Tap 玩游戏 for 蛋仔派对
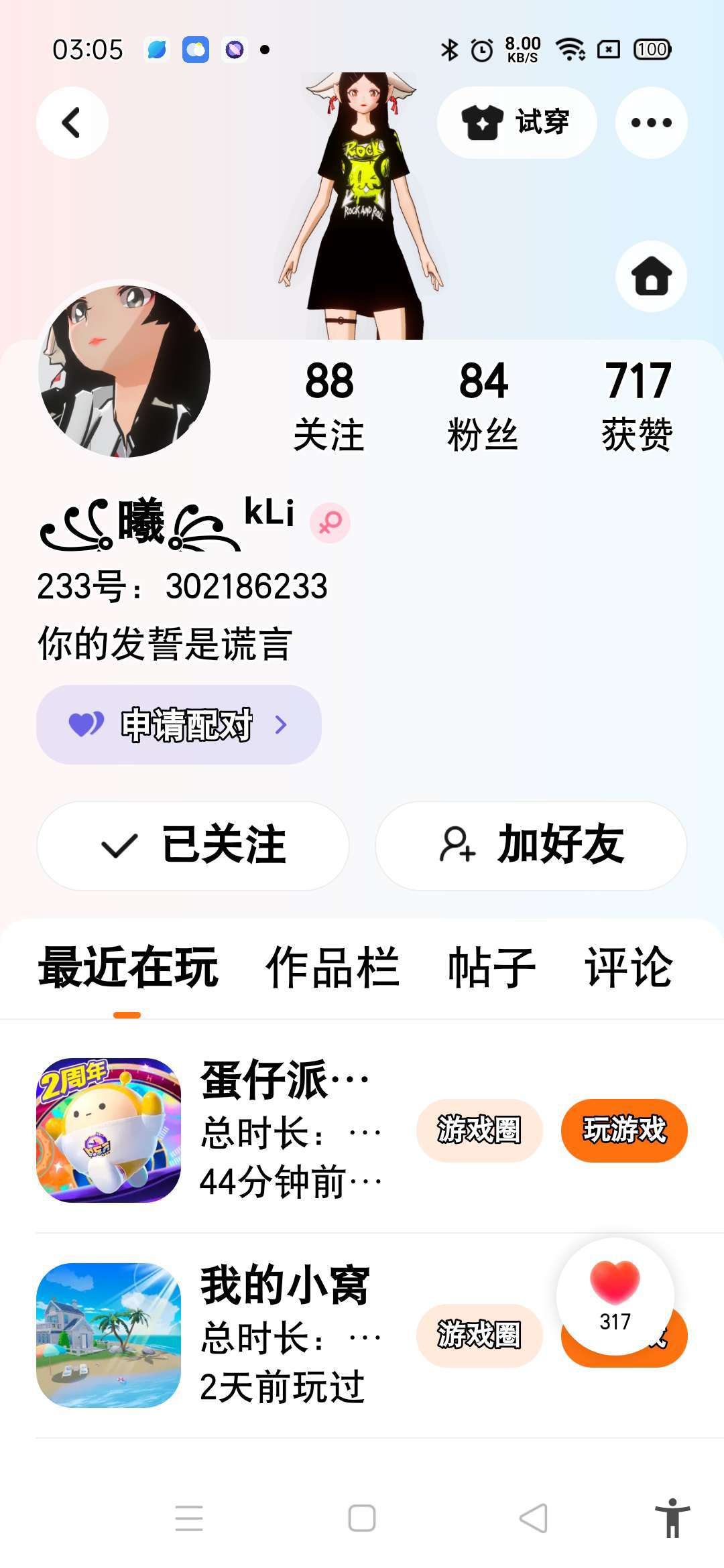The image size is (724, 1568). [624, 1130]
